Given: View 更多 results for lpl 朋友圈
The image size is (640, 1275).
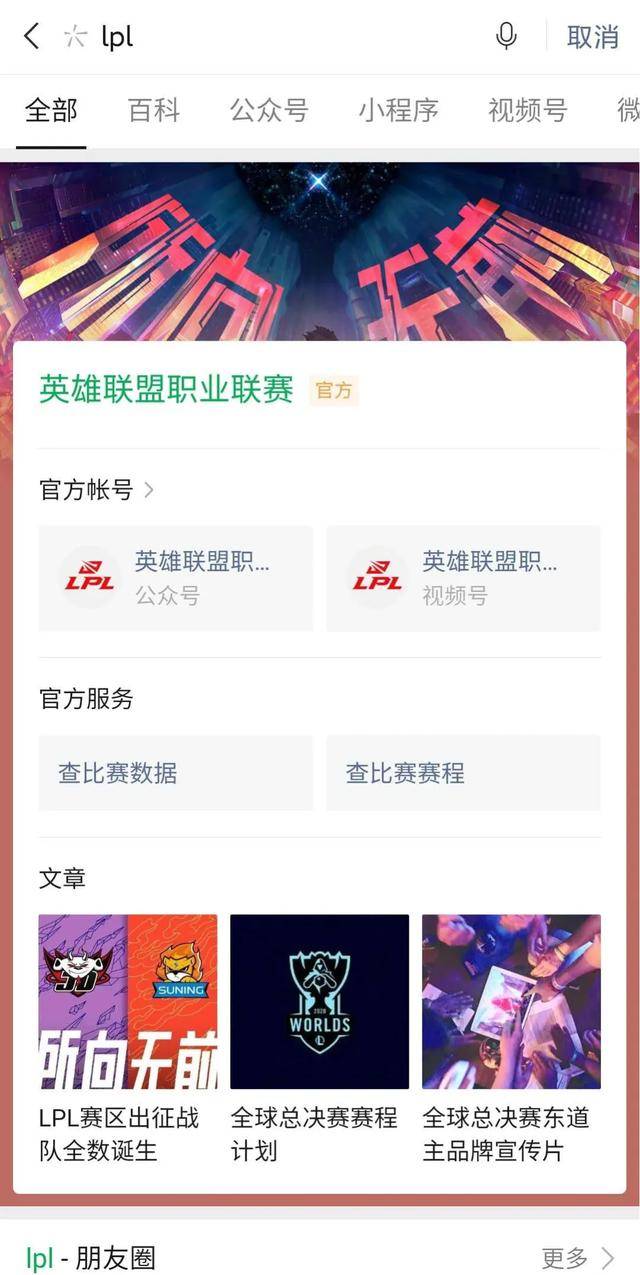Looking at the screenshot, I should click(578, 1257).
